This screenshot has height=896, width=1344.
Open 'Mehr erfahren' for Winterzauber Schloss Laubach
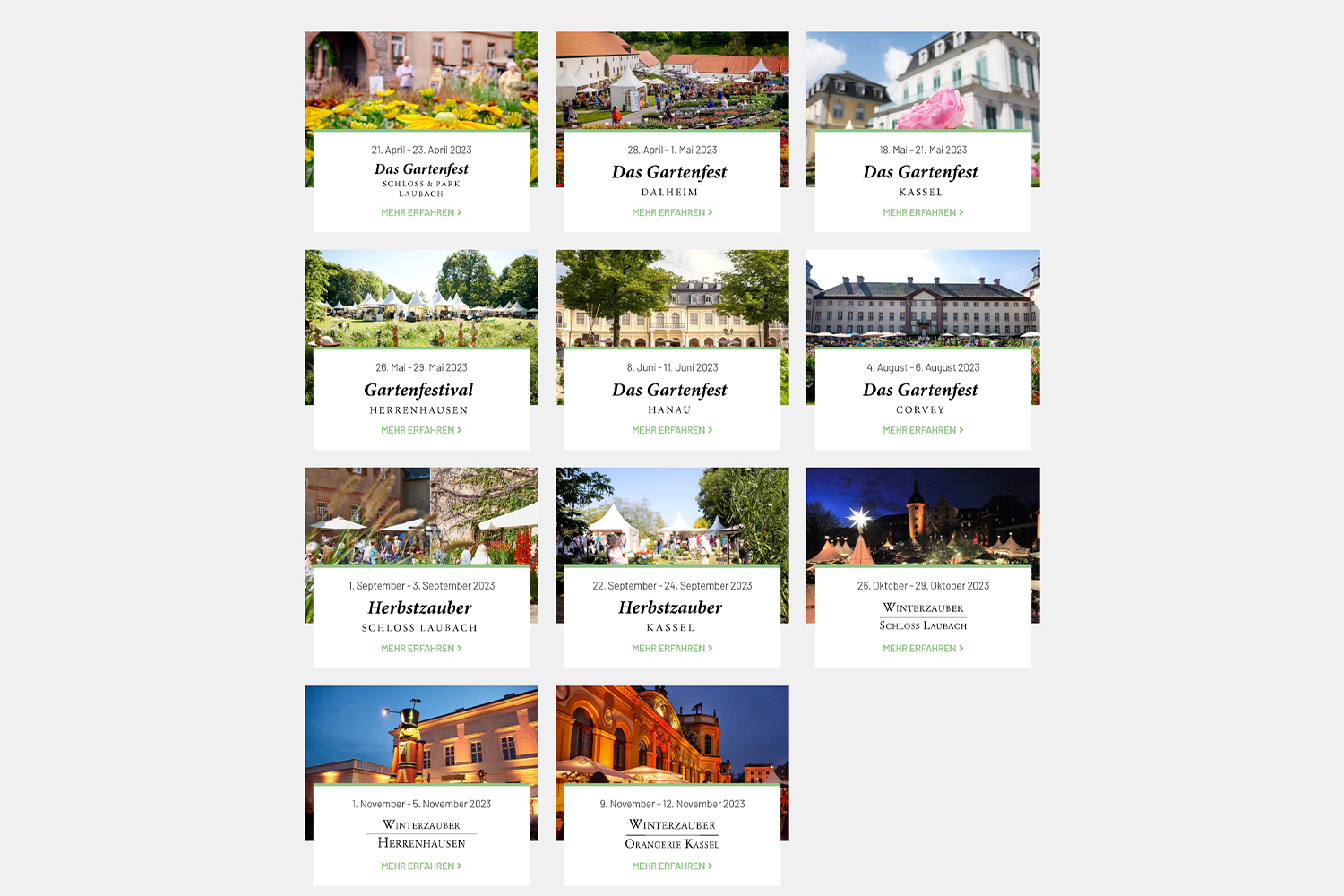point(923,649)
